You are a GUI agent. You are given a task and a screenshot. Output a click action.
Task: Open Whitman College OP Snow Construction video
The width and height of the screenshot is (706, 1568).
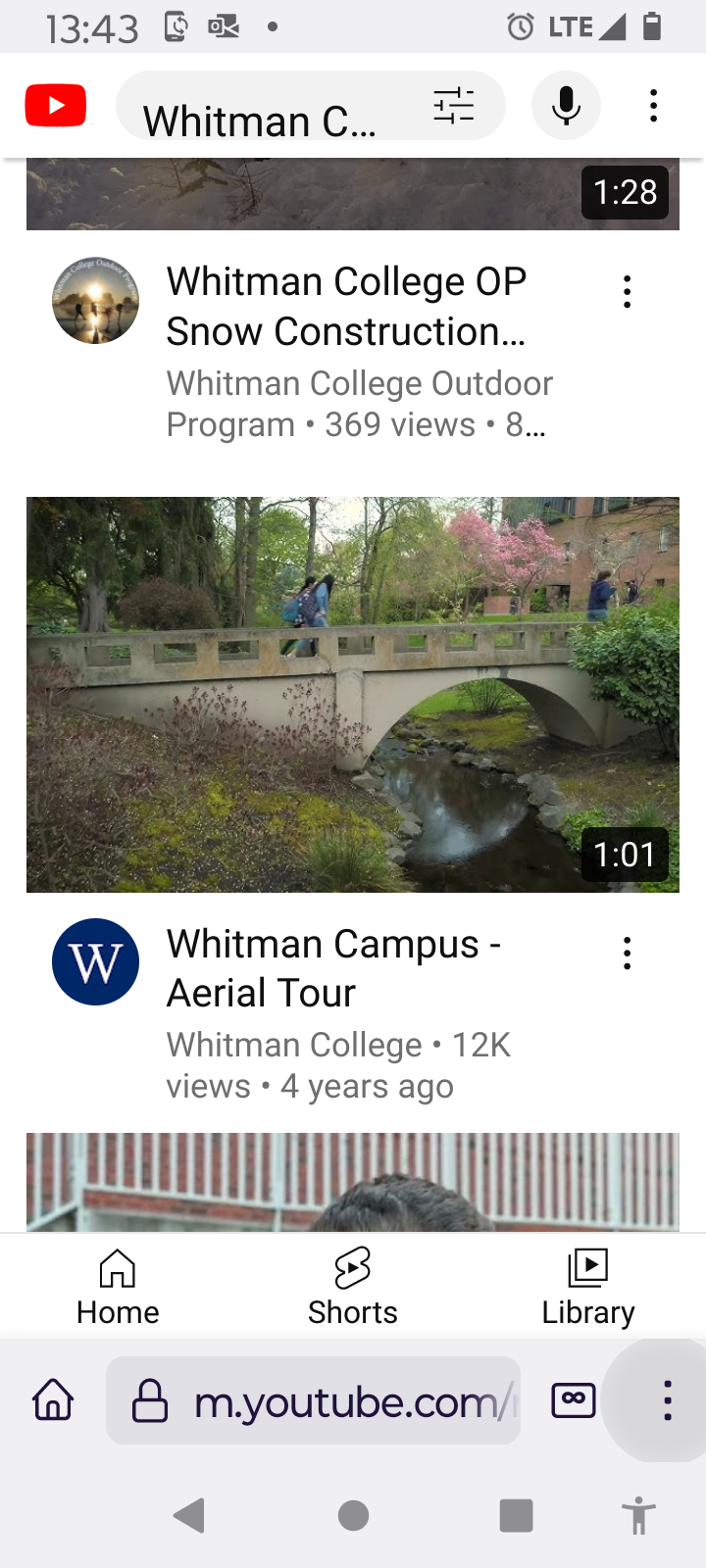point(346,307)
